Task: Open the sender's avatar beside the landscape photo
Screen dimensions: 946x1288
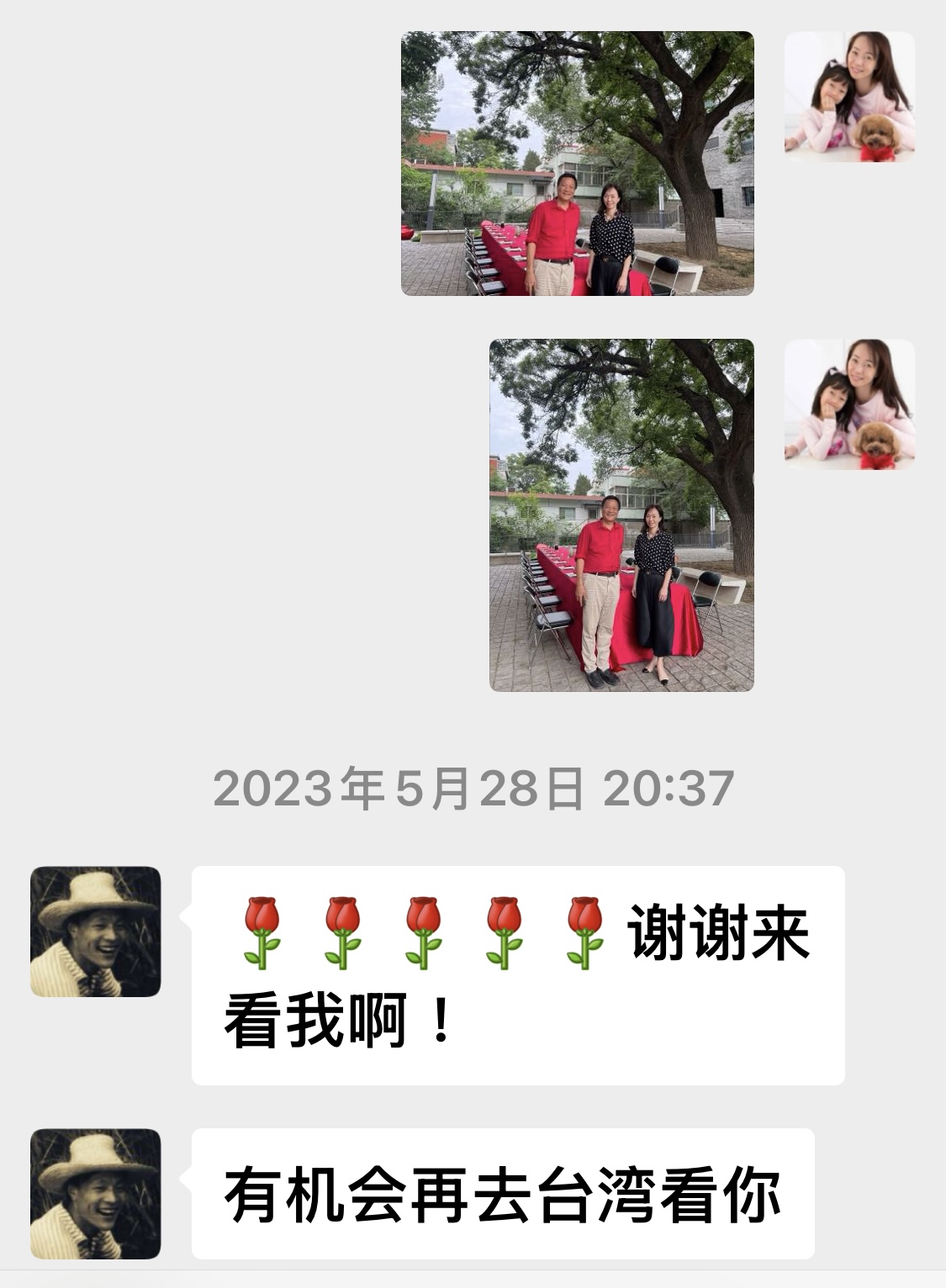Action: 849,96
